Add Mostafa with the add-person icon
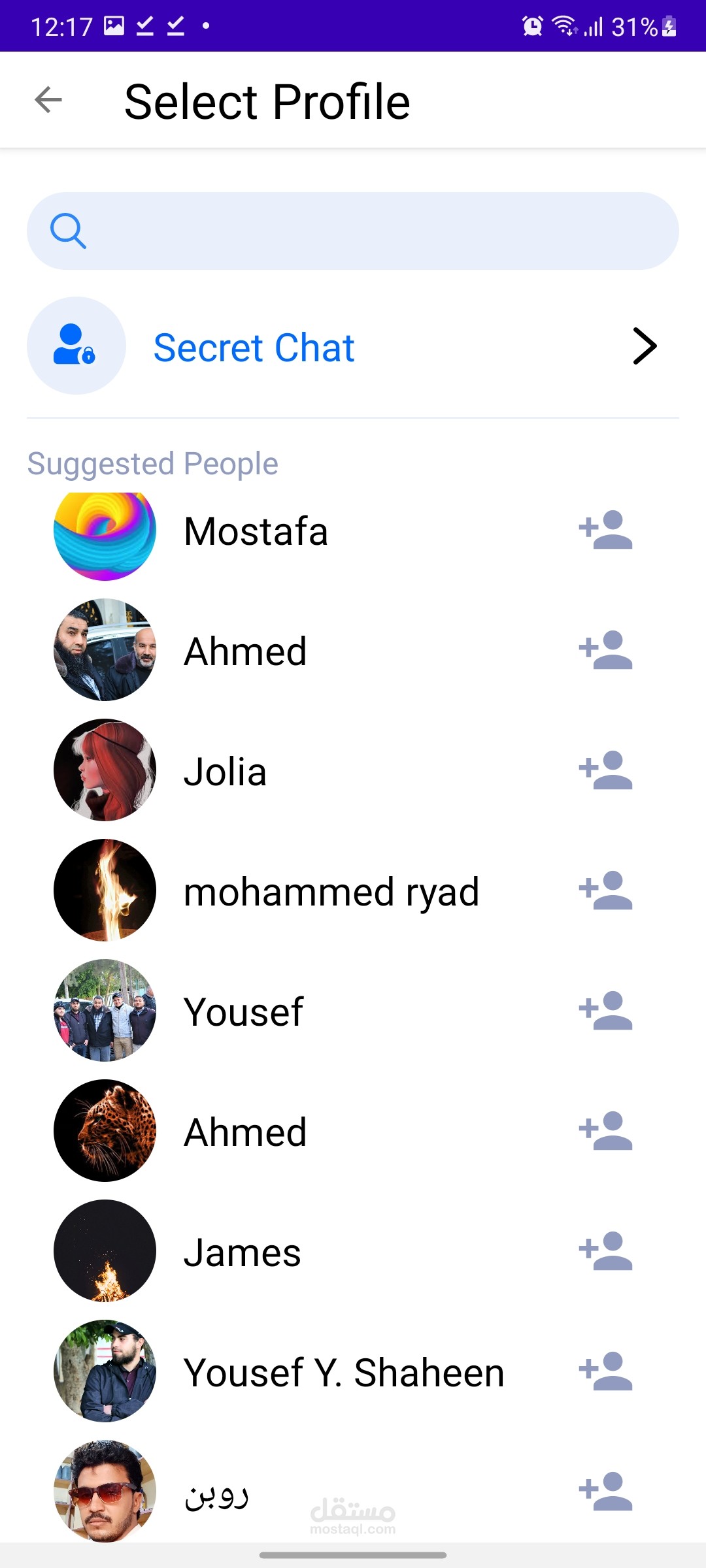 pos(605,530)
